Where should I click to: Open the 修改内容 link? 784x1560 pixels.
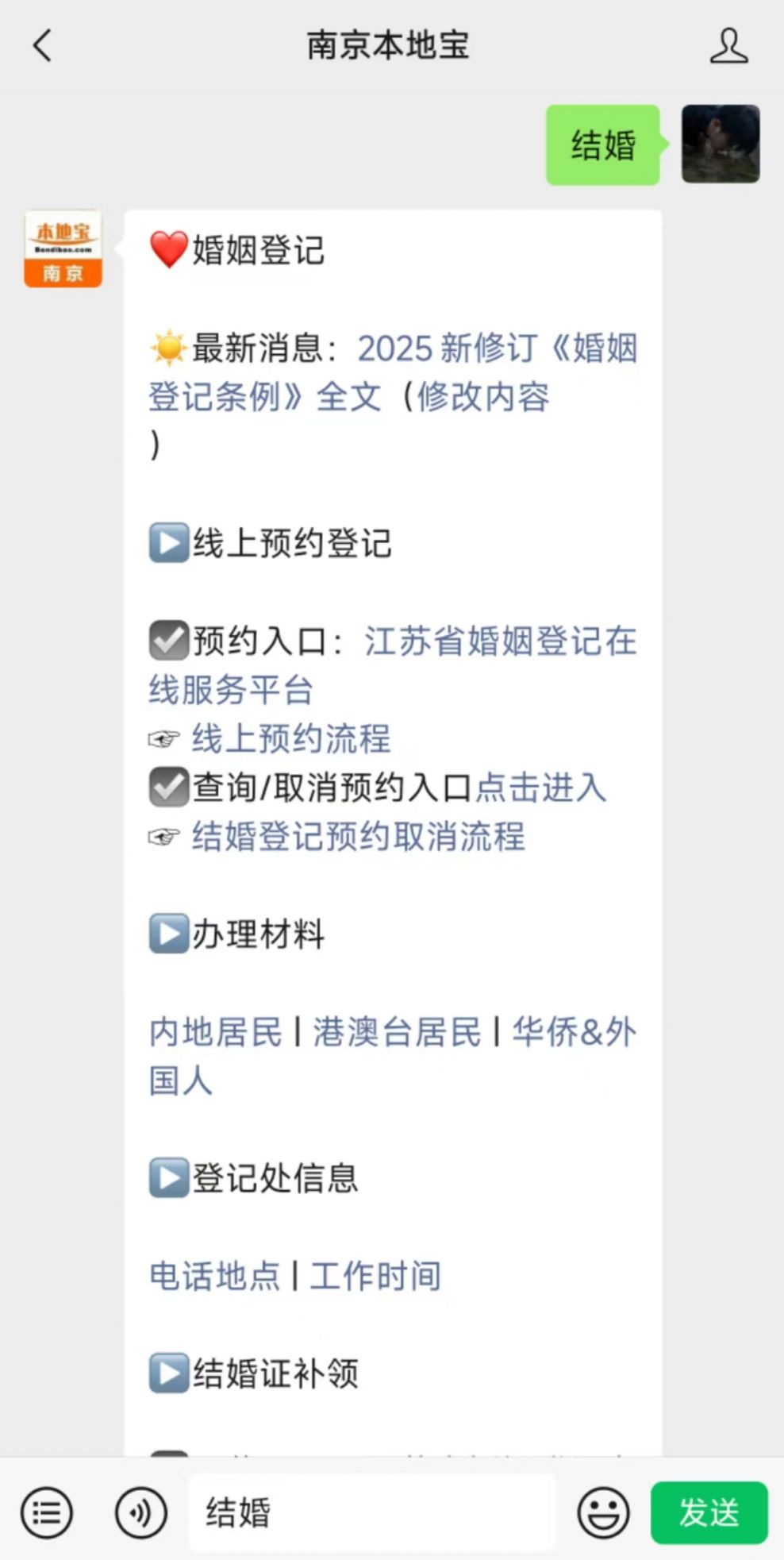483,397
